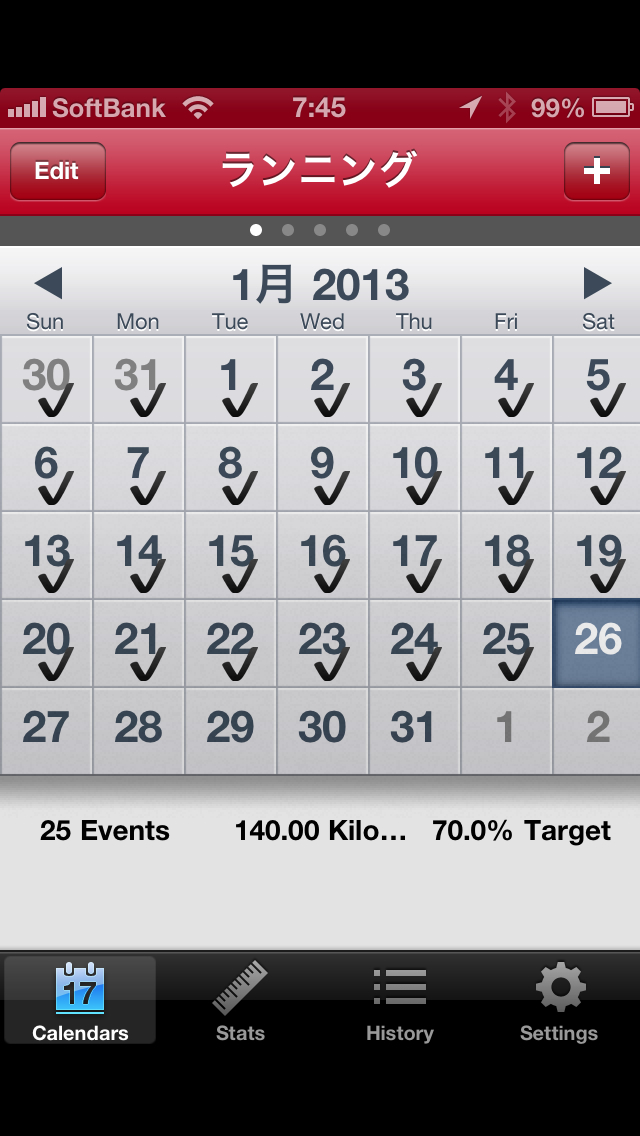The image size is (640, 1136).
Task: Tap the Edit button
Action: (x=57, y=171)
